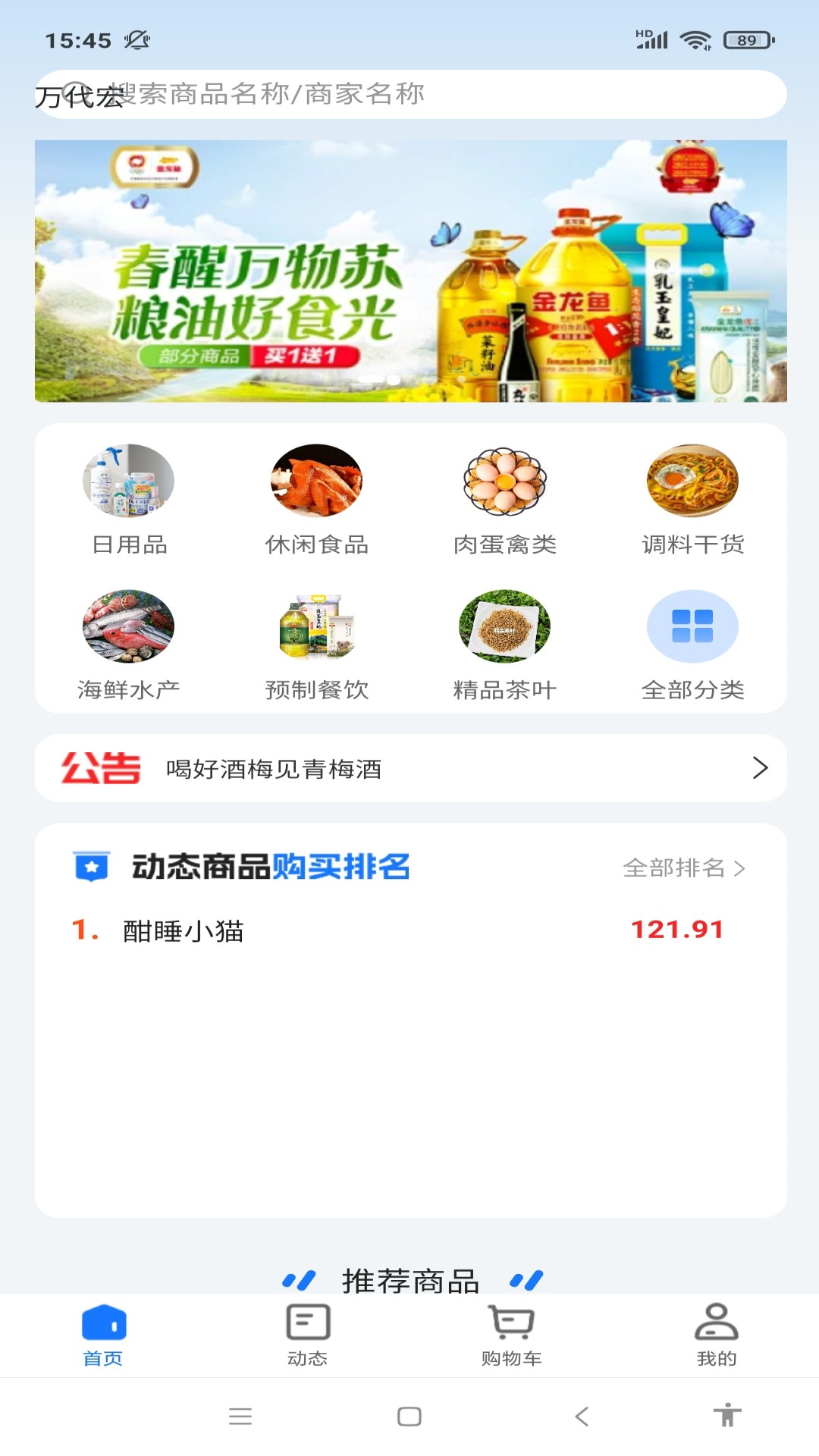This screenshot has height=1456, width=819.
Task: Tap the 调料干货 category icon
Action: pyautogui.click(x=692, y=481)
